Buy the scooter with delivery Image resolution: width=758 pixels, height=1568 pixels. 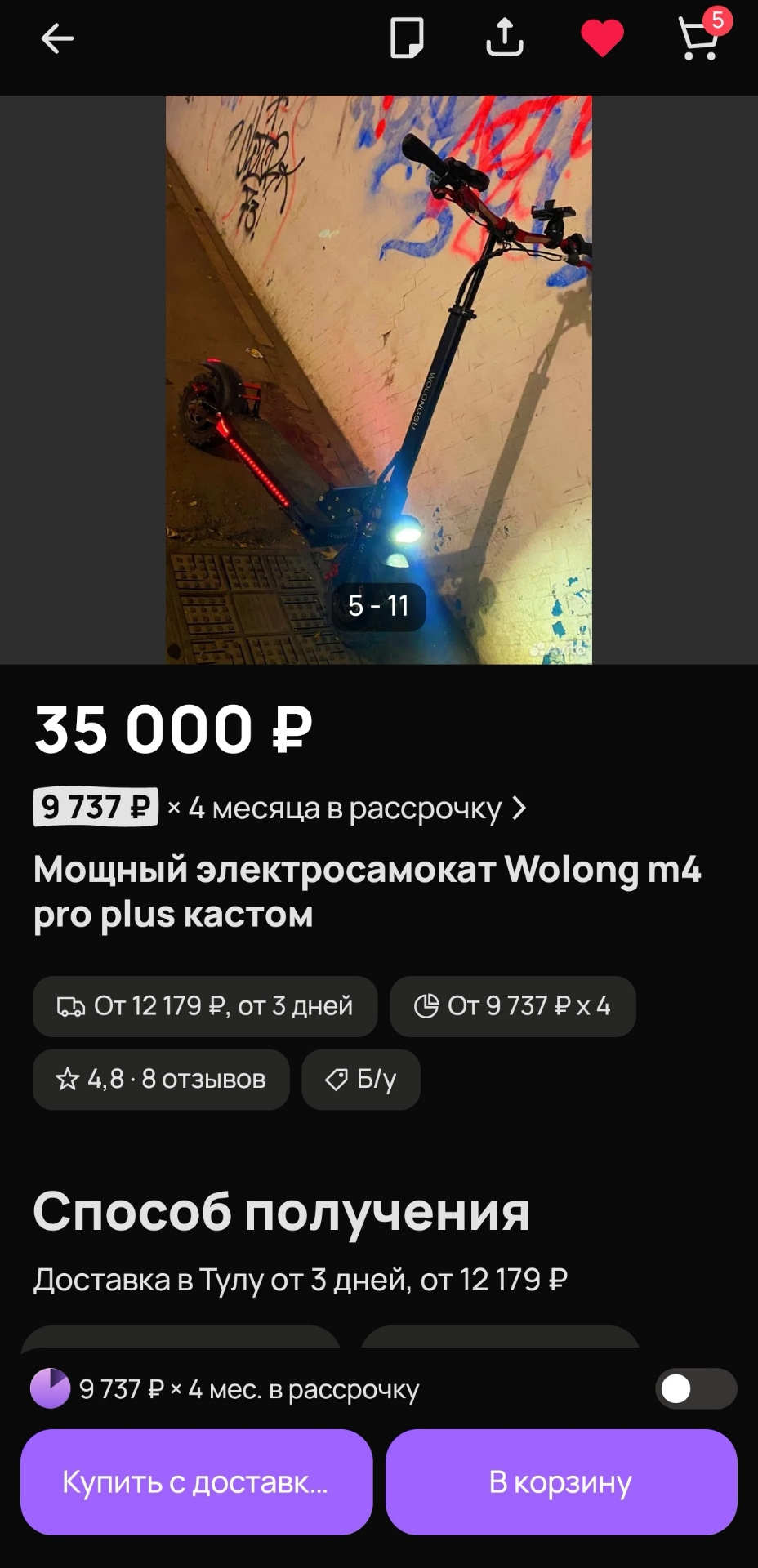[x=196, y=1481]
